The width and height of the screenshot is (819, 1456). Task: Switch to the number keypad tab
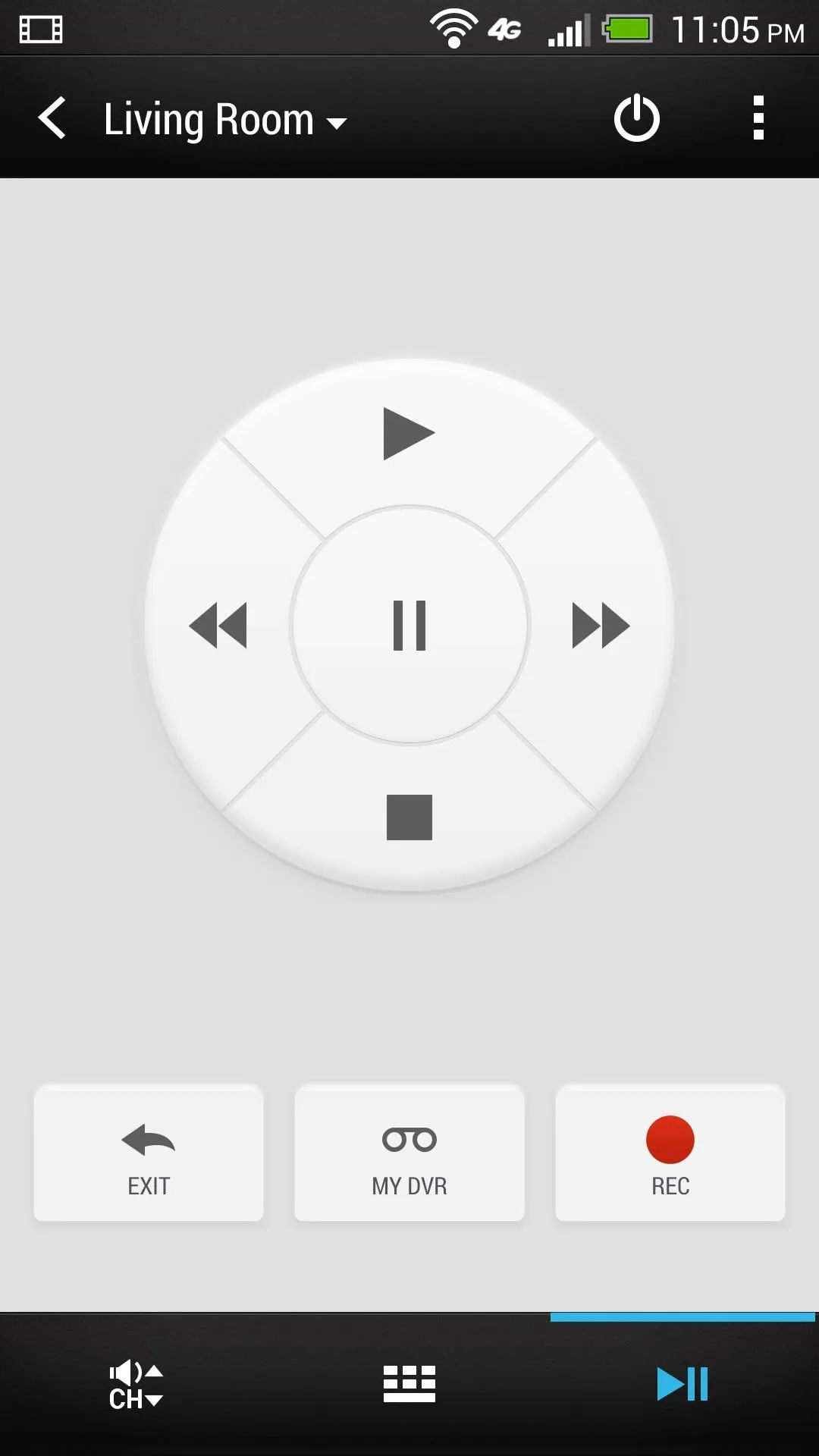click(x=409, y=1385)
